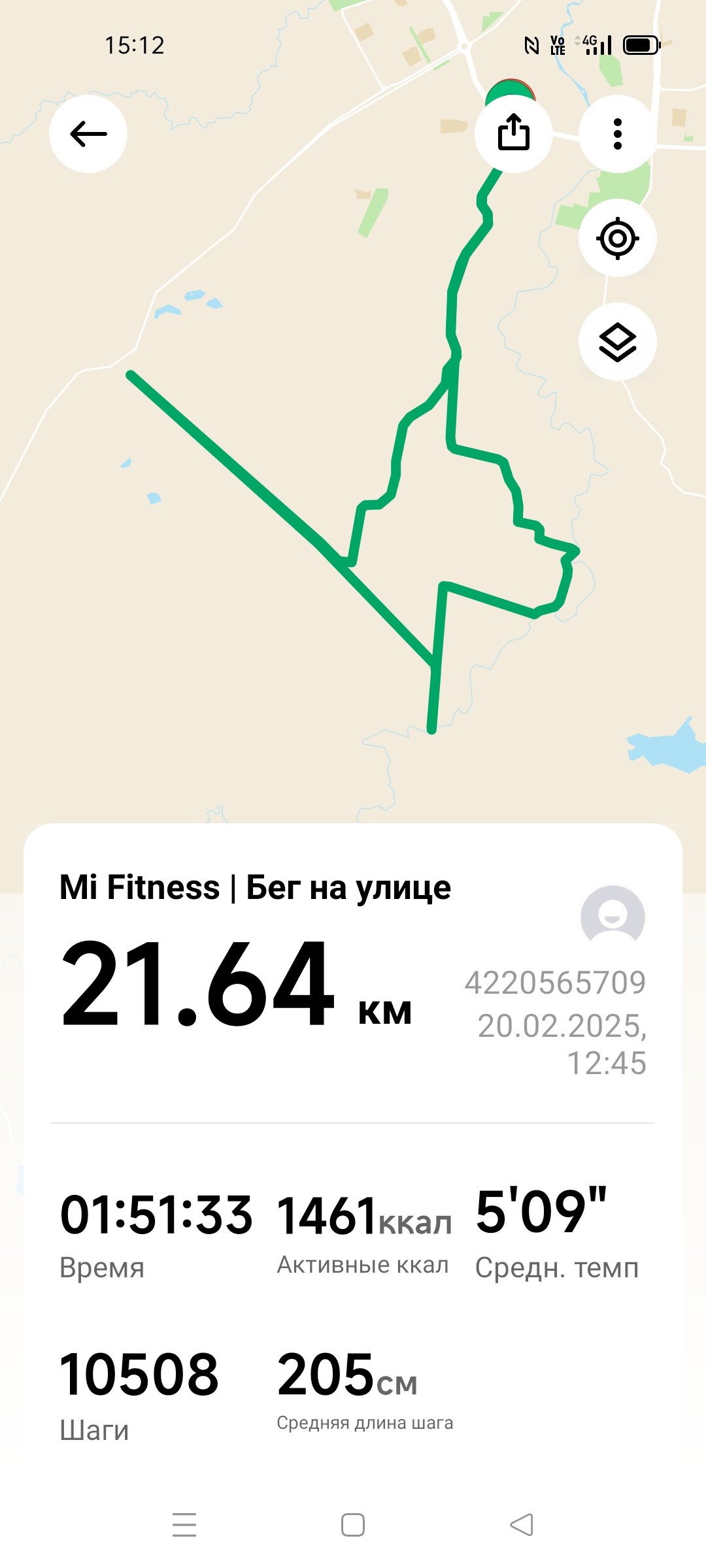Open recent apps from navigation bar
706x1568 pixels.
pyautogui.click(x=184, y=1525)
